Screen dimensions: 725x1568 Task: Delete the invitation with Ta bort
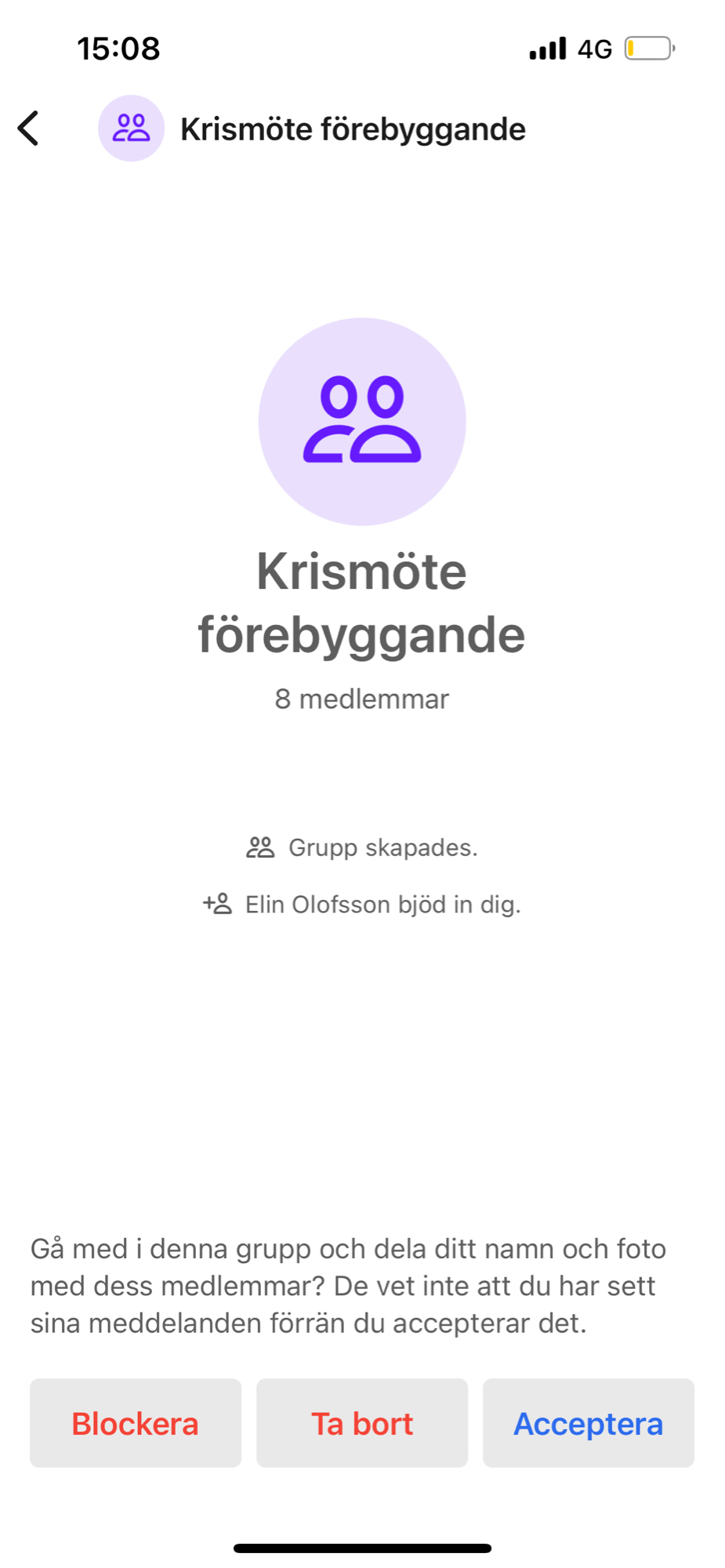tap(362, 1423)
